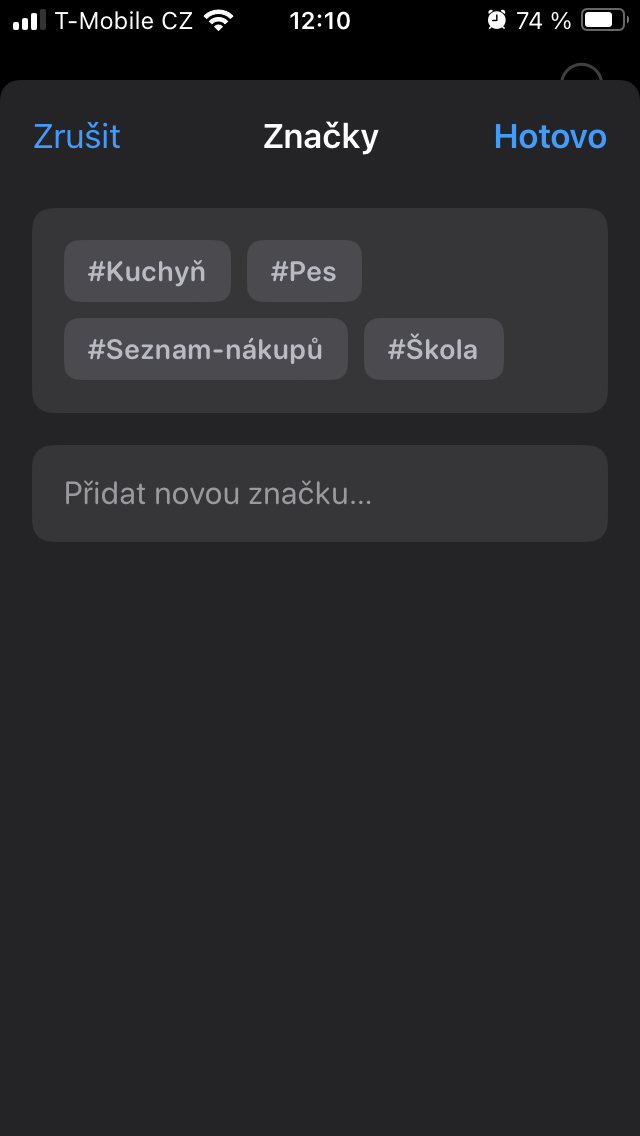Focus the Přidat novou značku field
640x1136 pixels.
(x=320, y=493)
